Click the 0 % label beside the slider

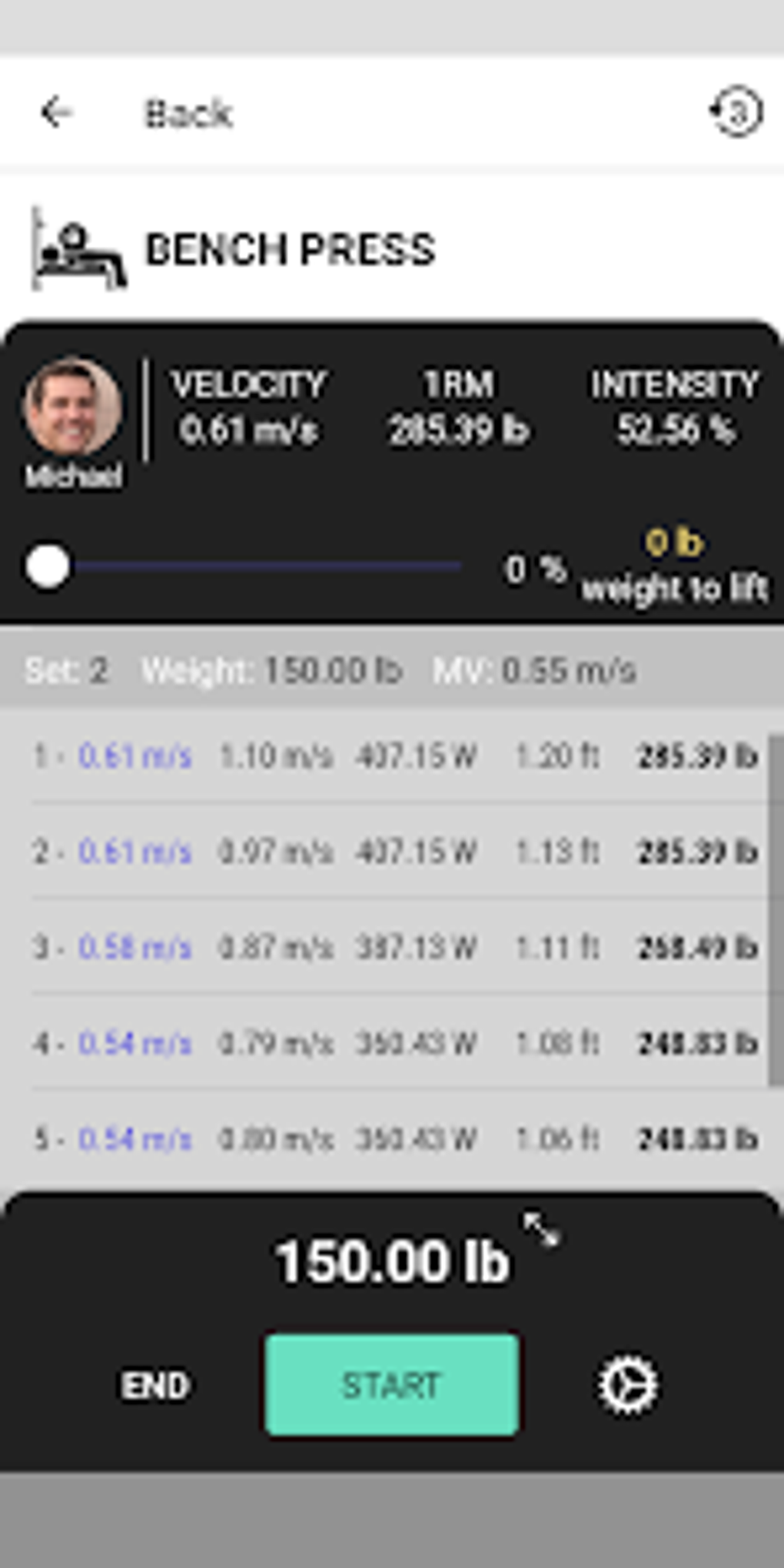(x=533, y=570)
